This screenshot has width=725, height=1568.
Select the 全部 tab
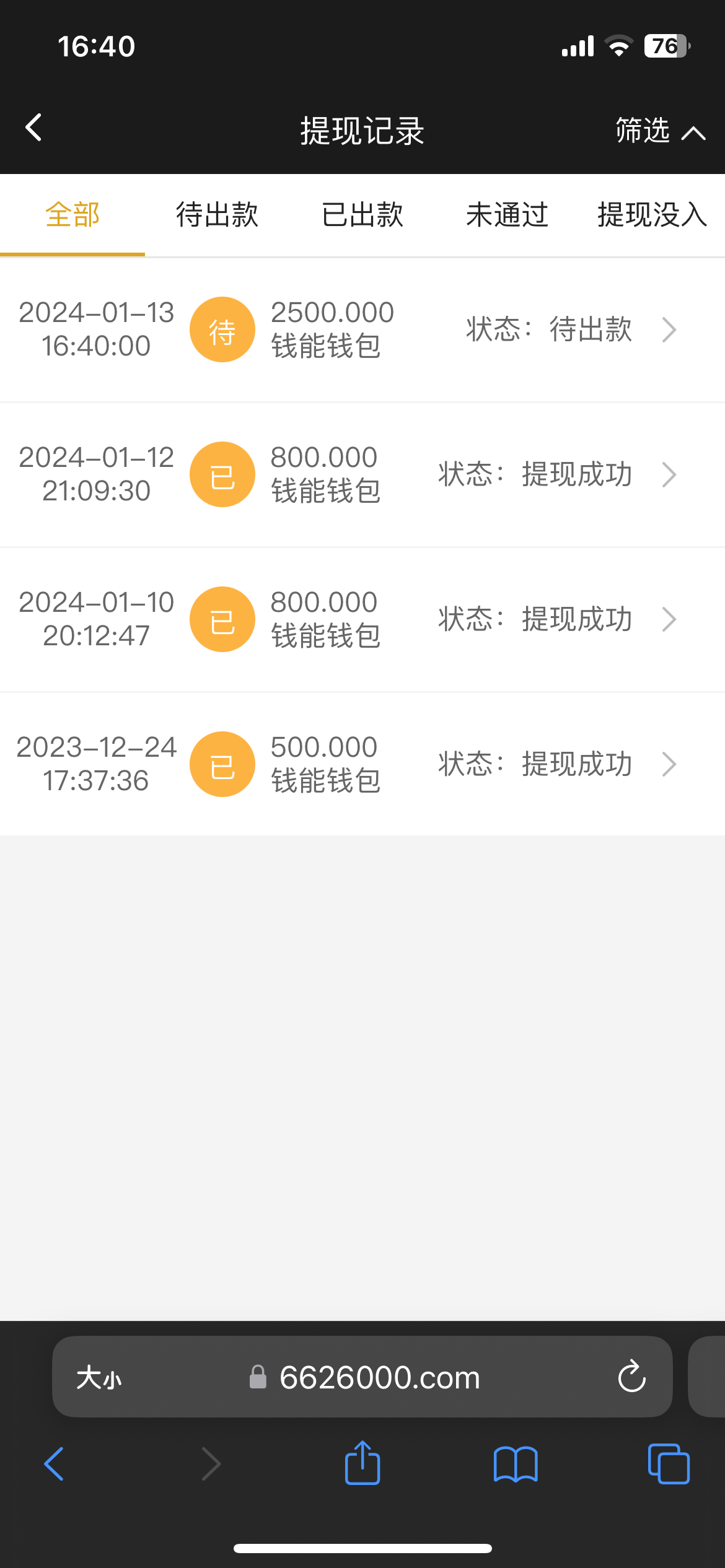coord(72,216)
